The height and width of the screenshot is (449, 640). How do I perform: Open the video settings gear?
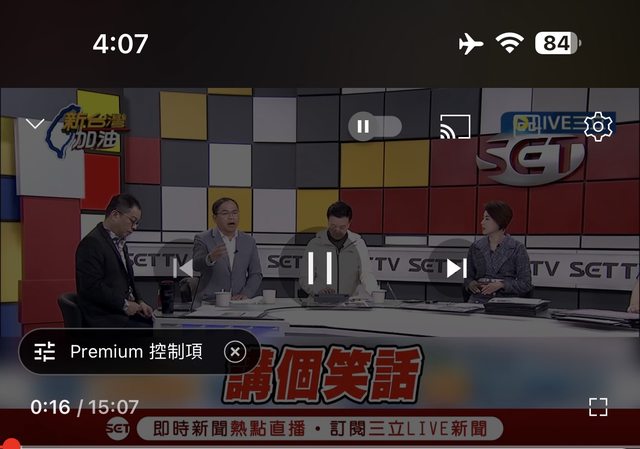pyautogui.click(x=598, y=126)
